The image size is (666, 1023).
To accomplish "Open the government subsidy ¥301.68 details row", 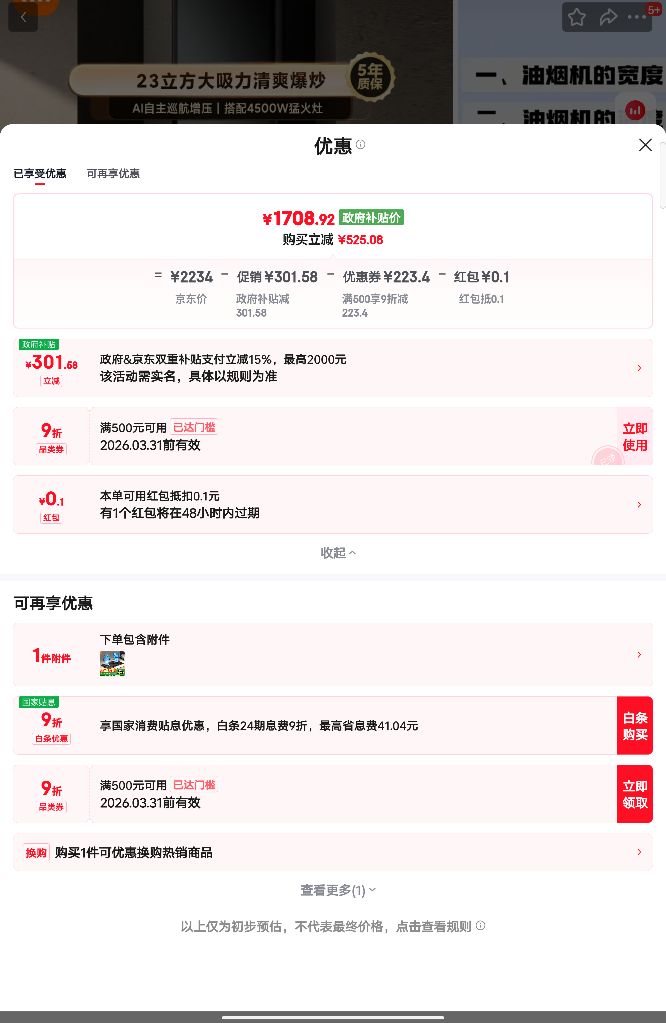I will 333,368.
